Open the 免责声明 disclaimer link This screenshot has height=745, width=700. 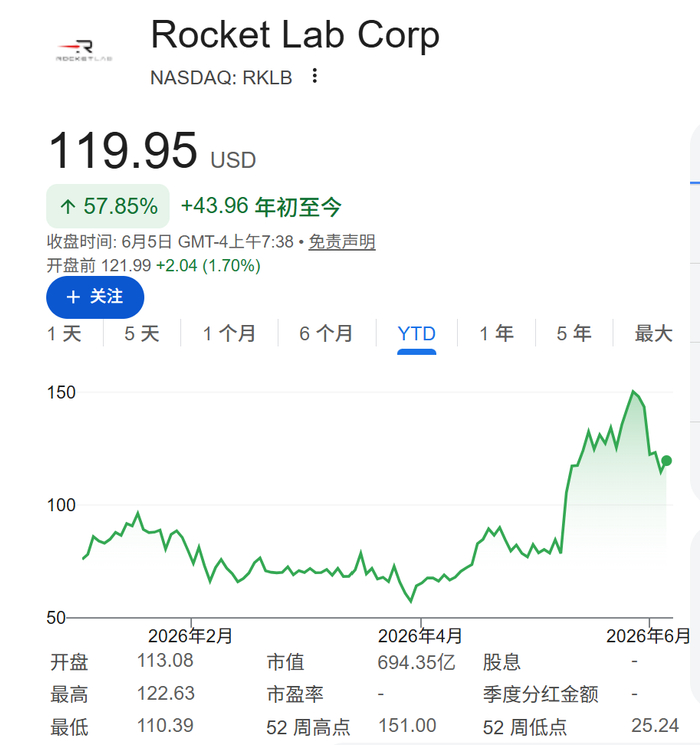[342, 242]
